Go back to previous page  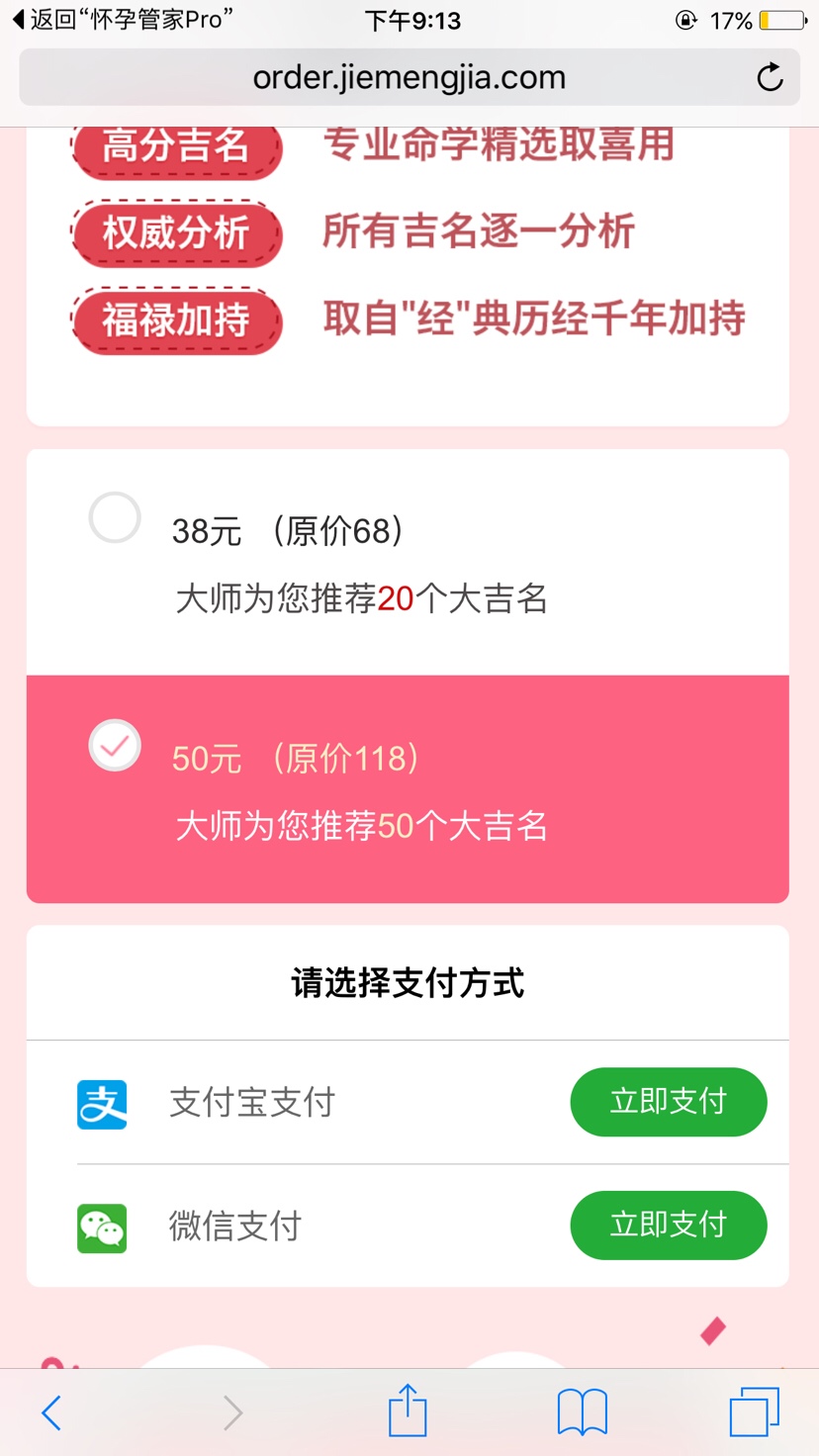tap(51, 1411)
